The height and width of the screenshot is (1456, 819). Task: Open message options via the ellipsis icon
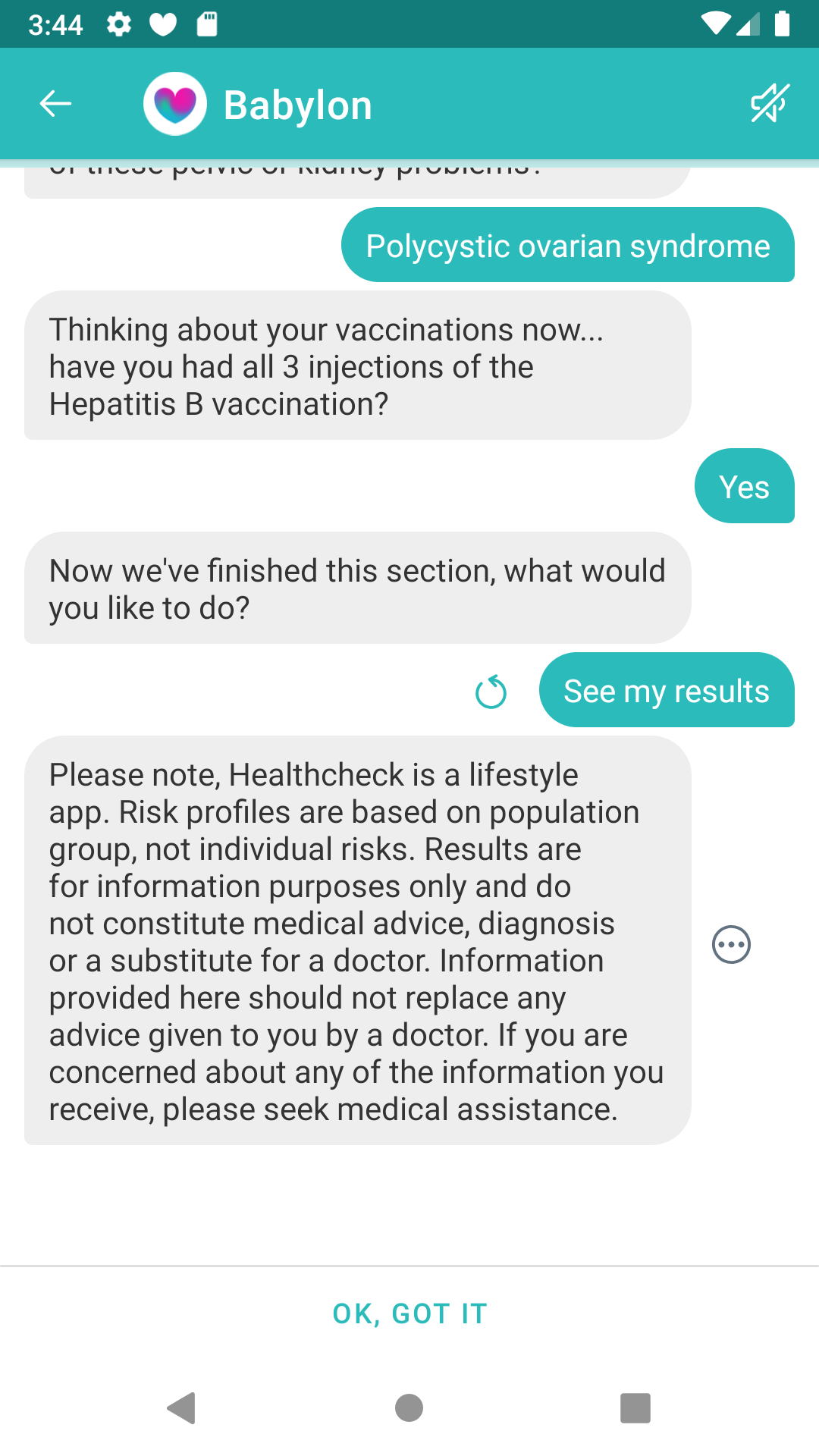[x=731, y=944]
